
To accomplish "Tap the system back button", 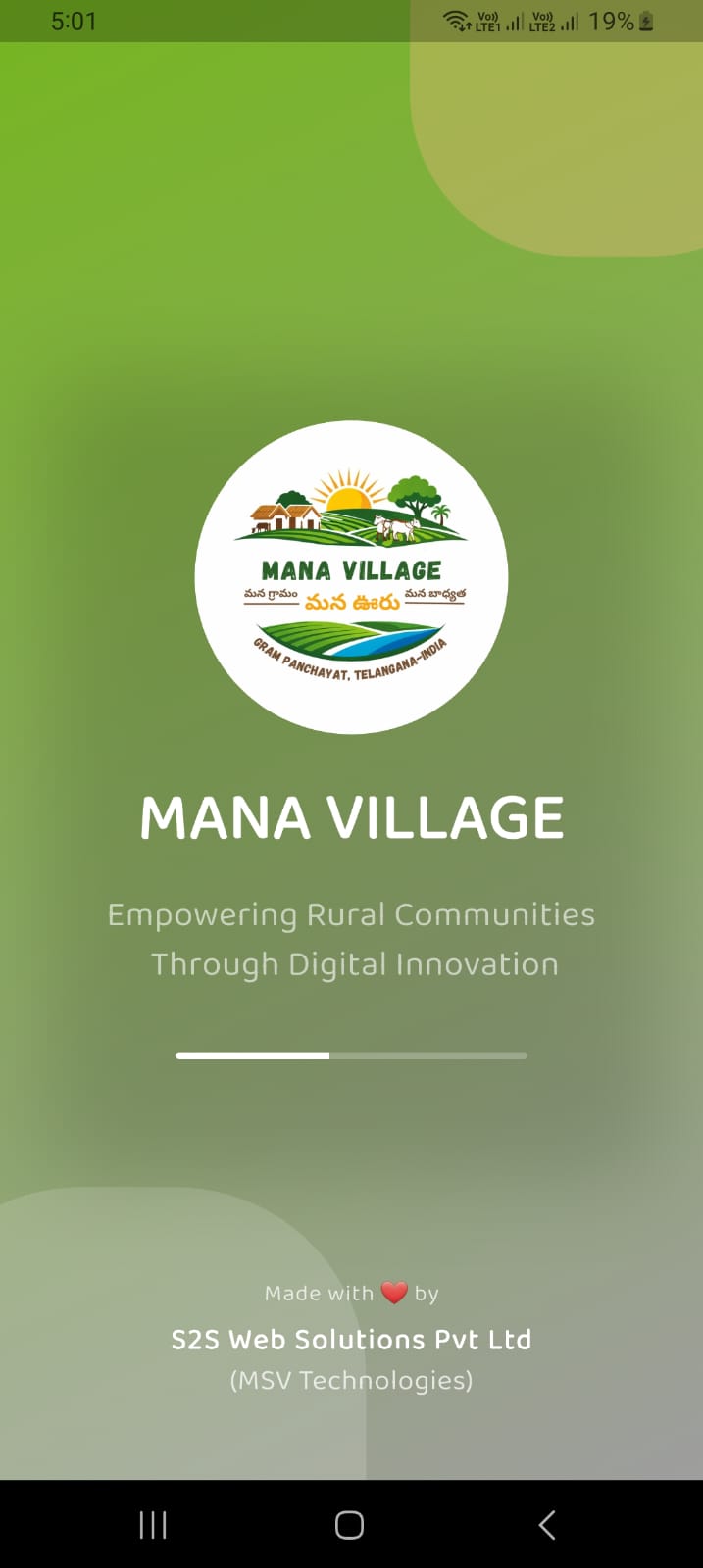I will [547, 1525].
